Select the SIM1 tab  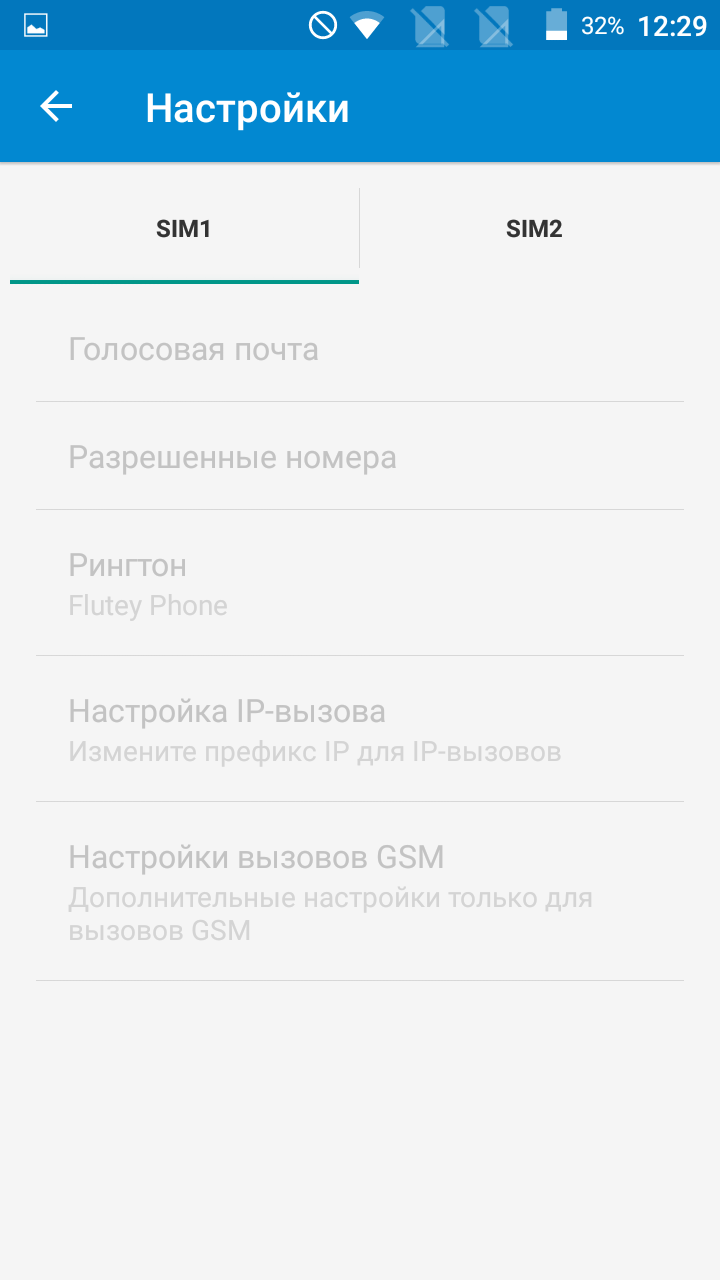(184, 229)
